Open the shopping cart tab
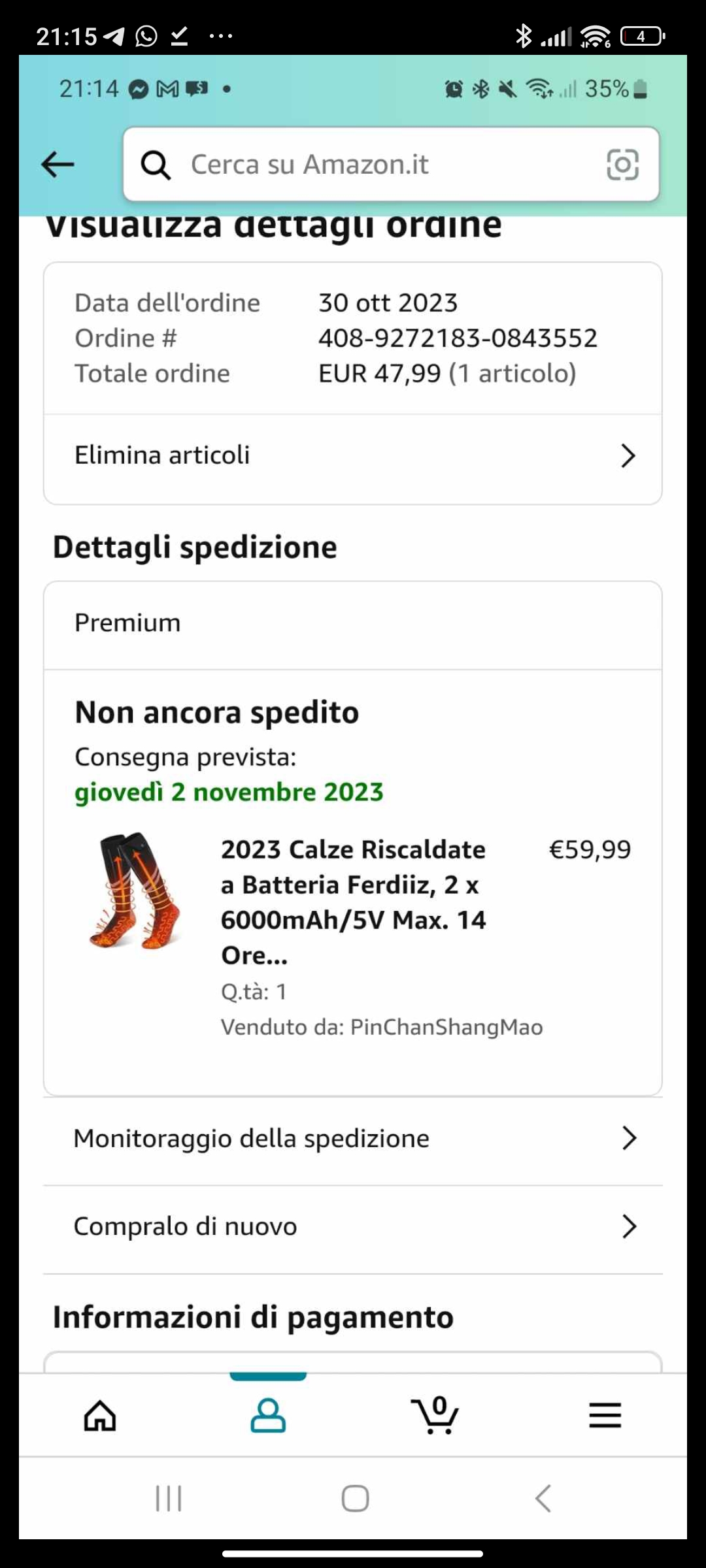This screenshot has height=1568, width=706. pyautogui.click(x=435, y=1415)
